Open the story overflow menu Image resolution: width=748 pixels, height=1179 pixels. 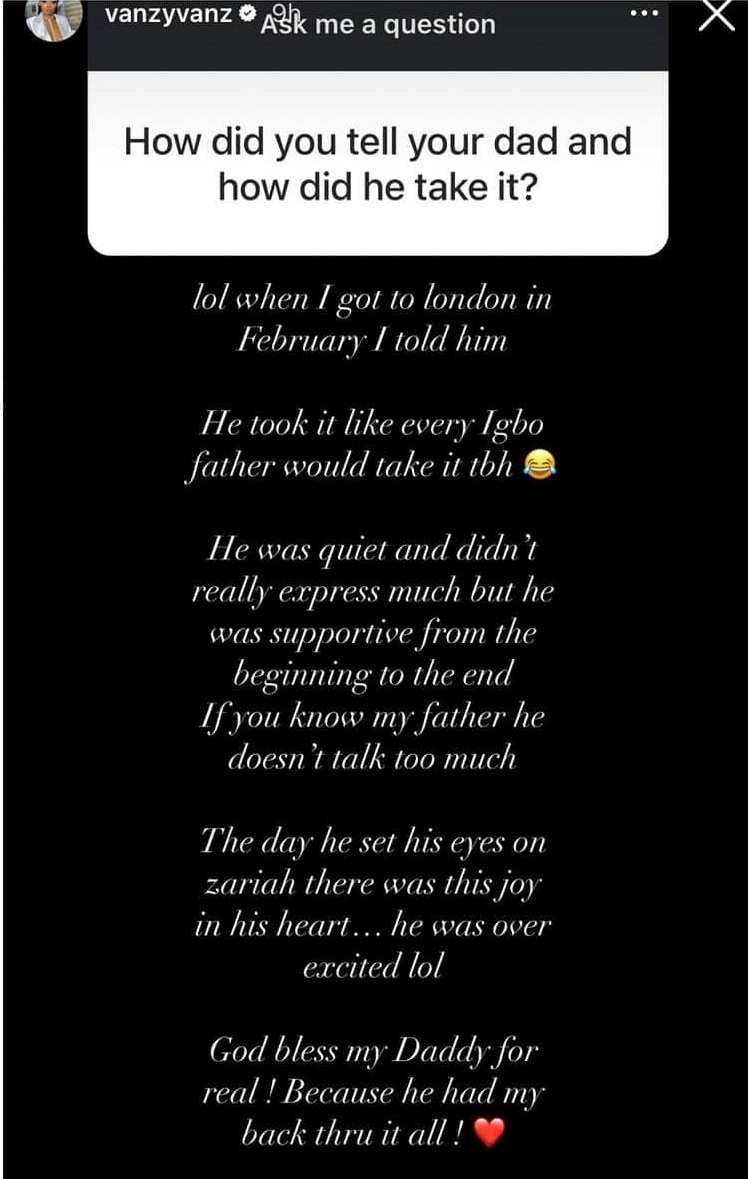click(x=644, y=13)
